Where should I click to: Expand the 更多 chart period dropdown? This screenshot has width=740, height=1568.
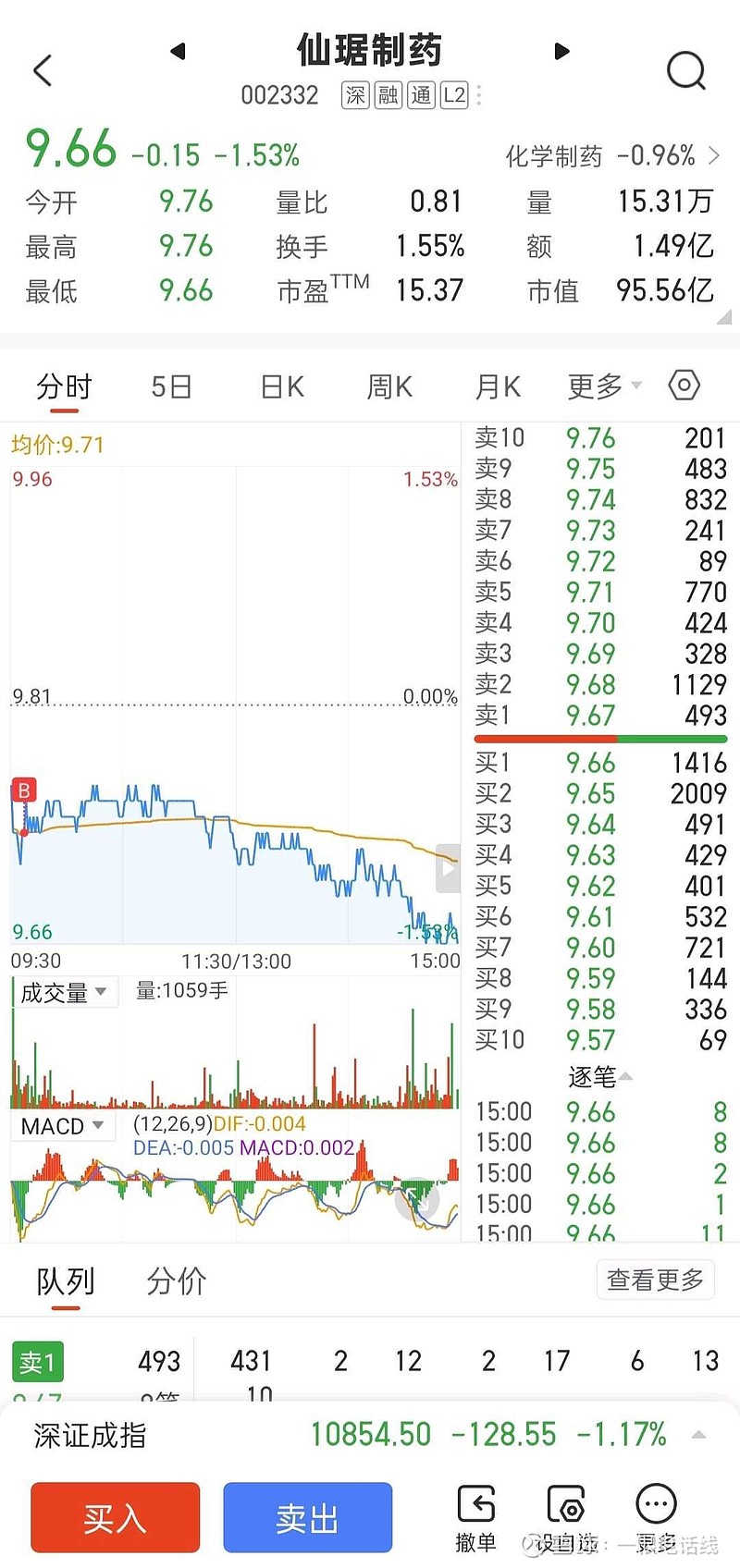[604, 386]
